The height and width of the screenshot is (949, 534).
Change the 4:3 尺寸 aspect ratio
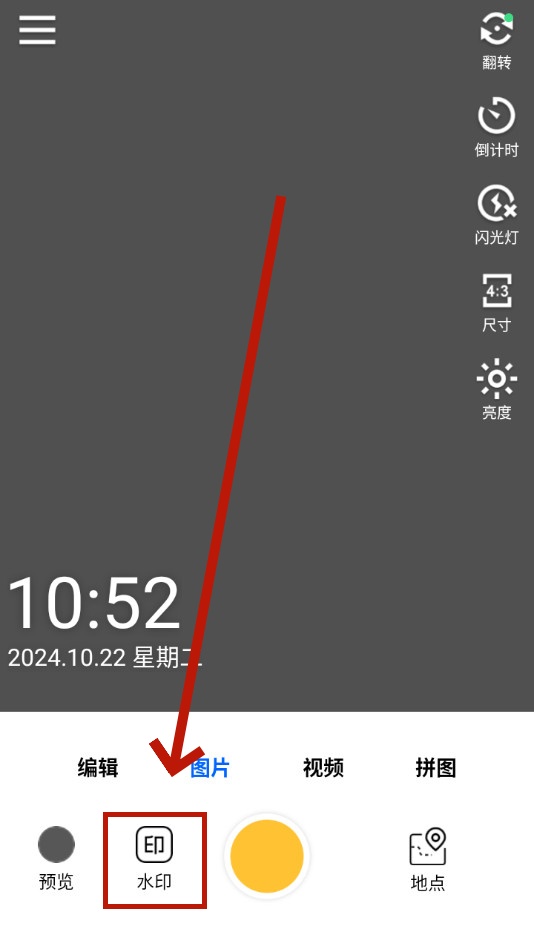coord(496,303)
